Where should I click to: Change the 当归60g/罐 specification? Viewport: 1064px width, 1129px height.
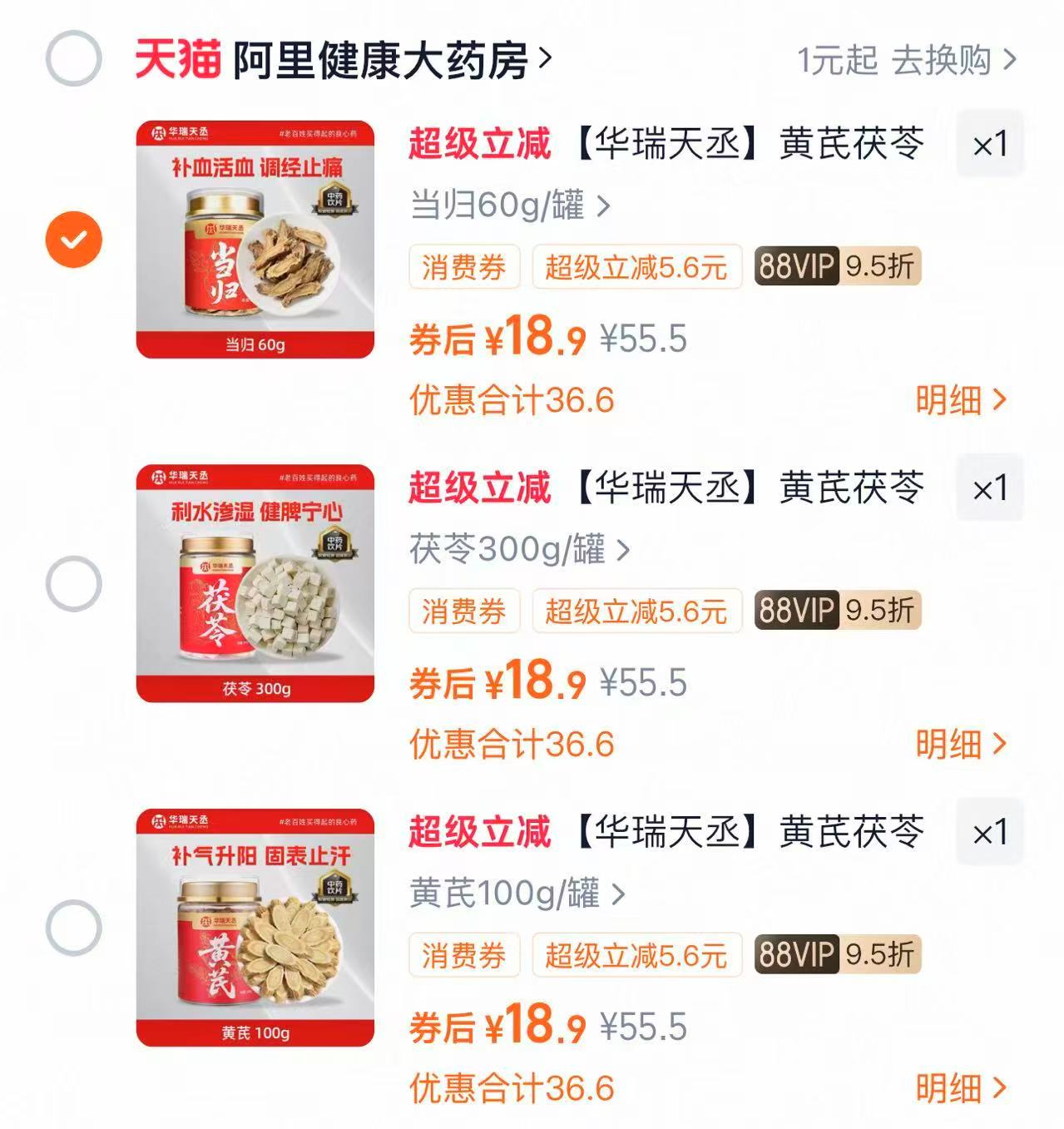(x=510, y=205)
